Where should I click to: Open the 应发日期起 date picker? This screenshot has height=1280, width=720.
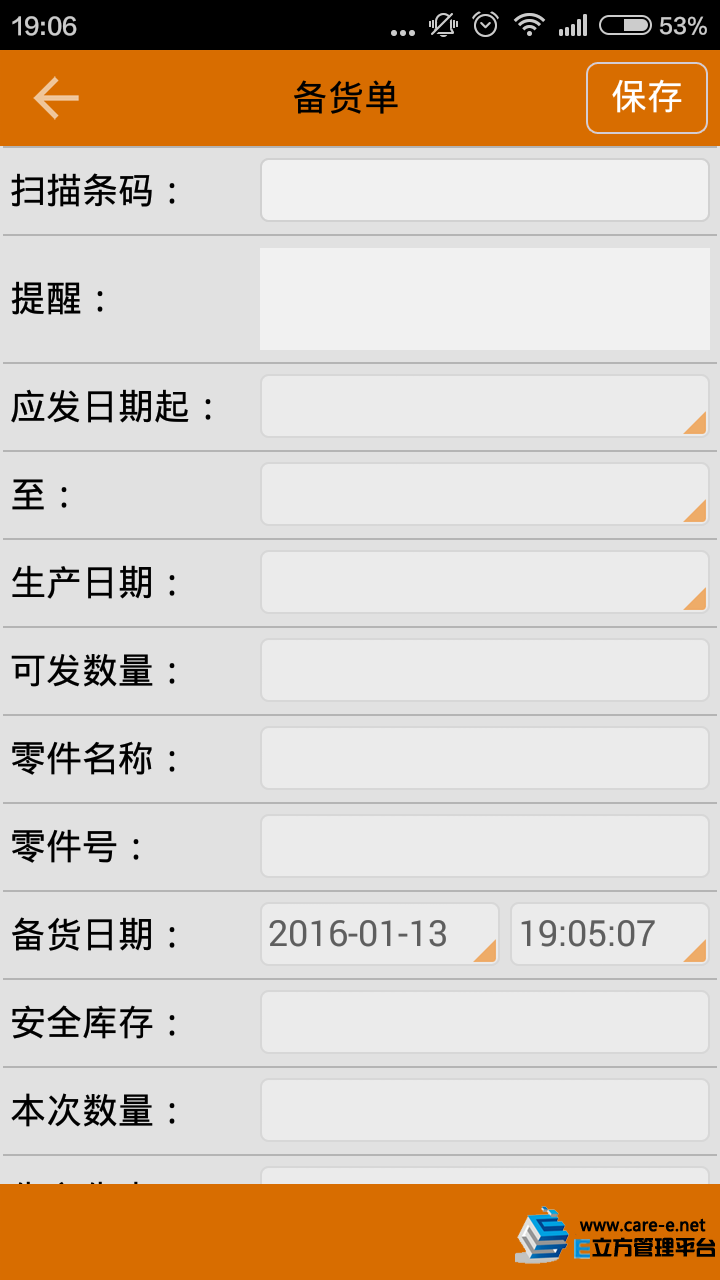pyautogui.click(x=485, y=406)
